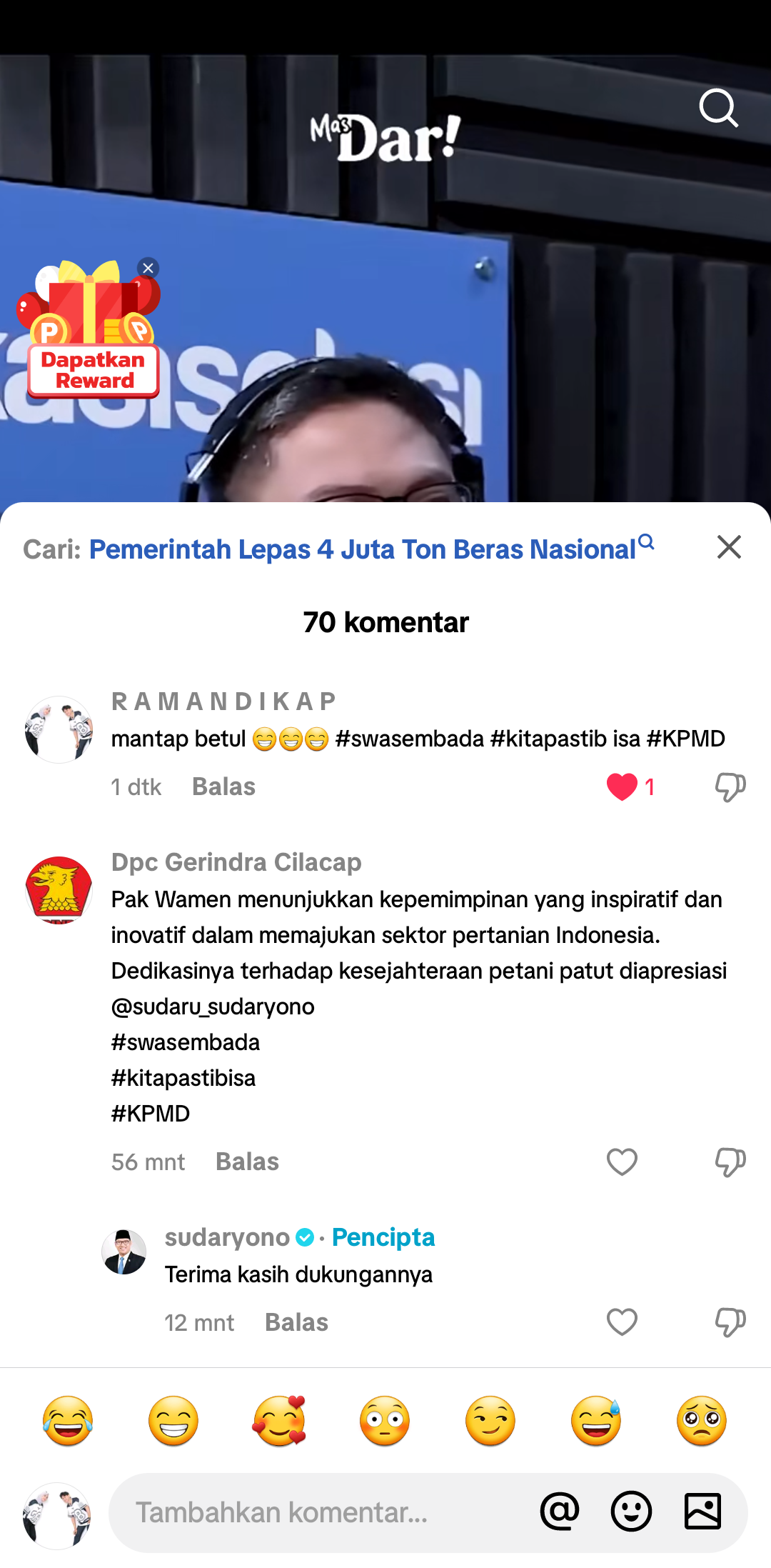
Task: Tap the Tambahkan komentar field
Action: click(x=321, y=1512)
